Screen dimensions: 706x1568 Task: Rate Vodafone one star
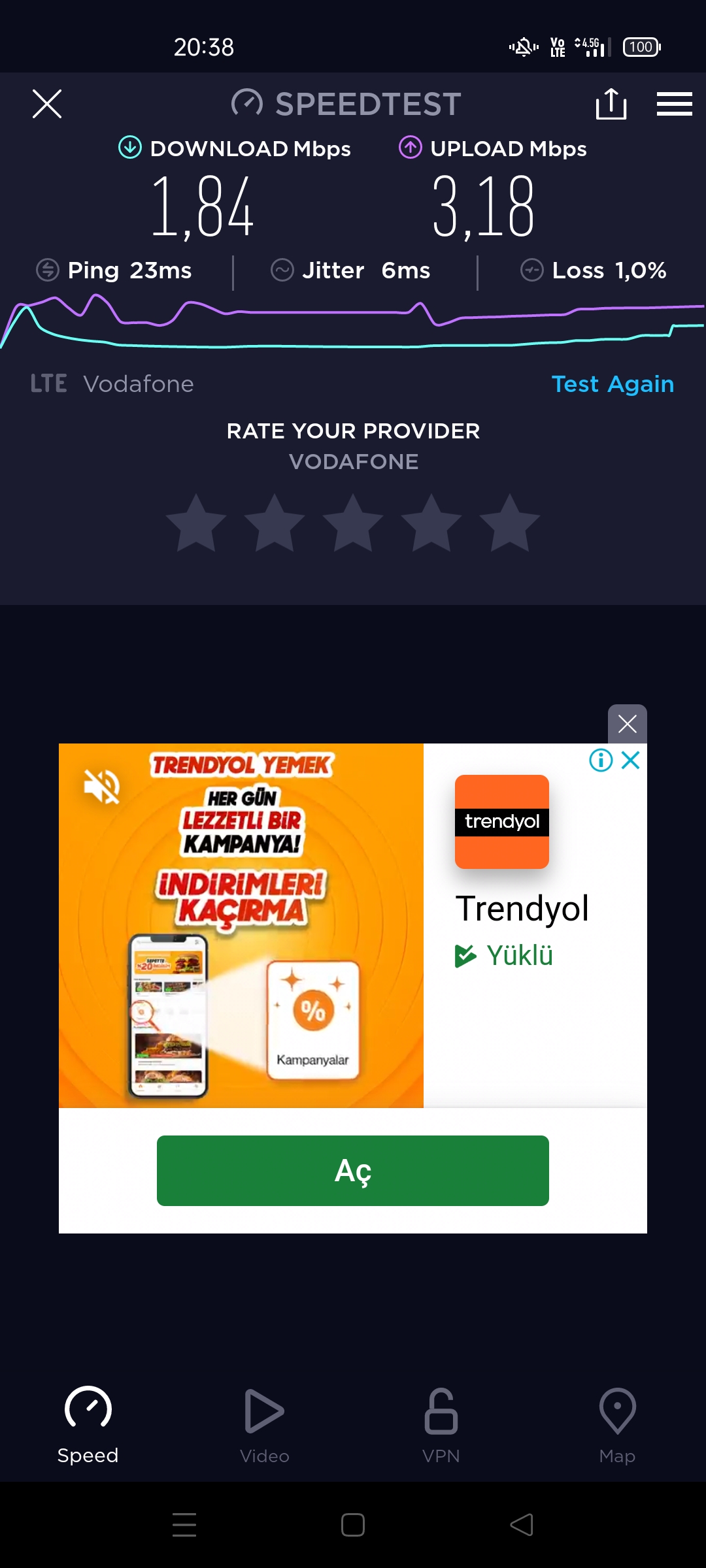pyautogui.click(x=196, y=523)
